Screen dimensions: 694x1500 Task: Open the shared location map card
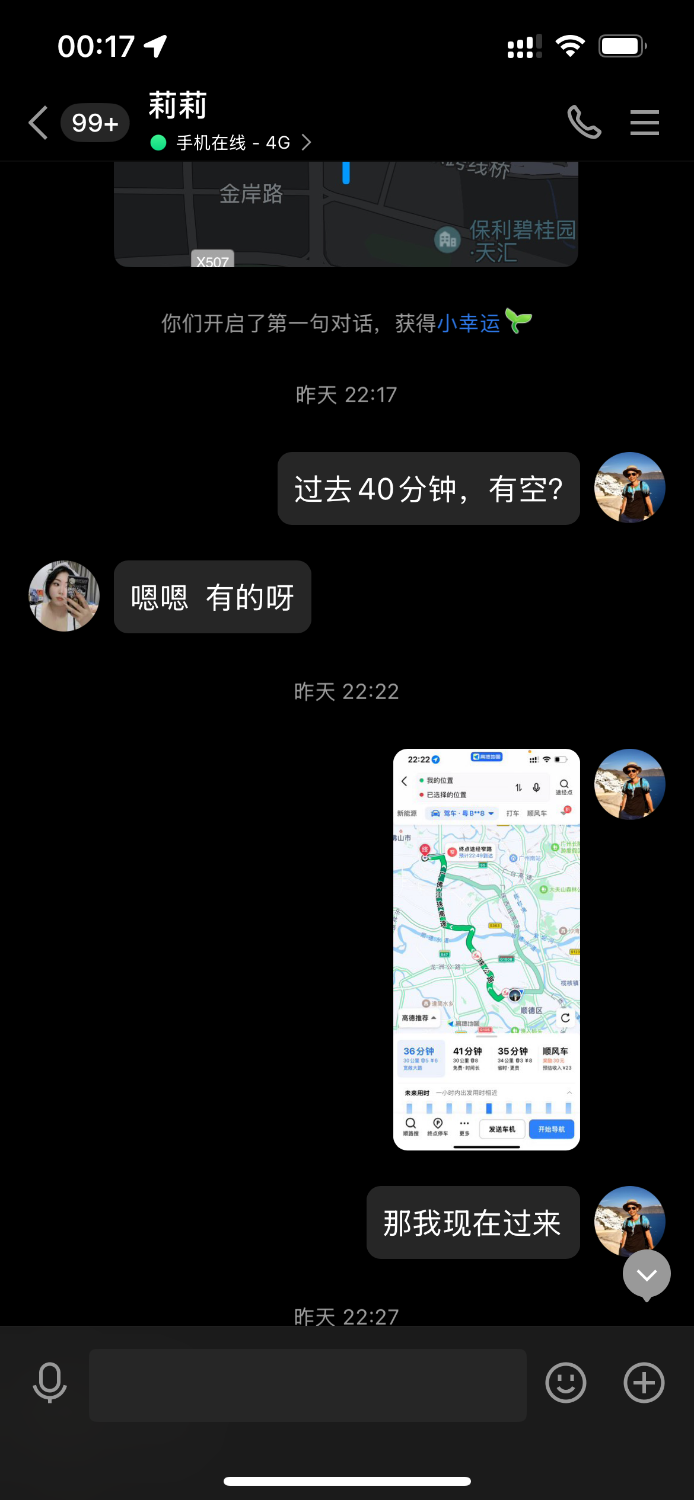click(346, 214)
